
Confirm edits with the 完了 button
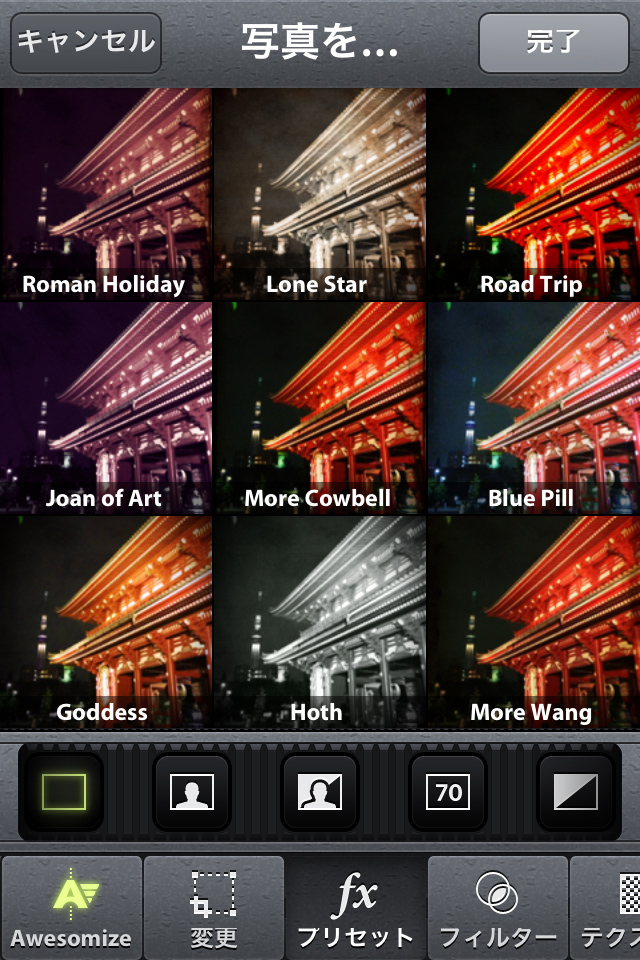(553, 43)
